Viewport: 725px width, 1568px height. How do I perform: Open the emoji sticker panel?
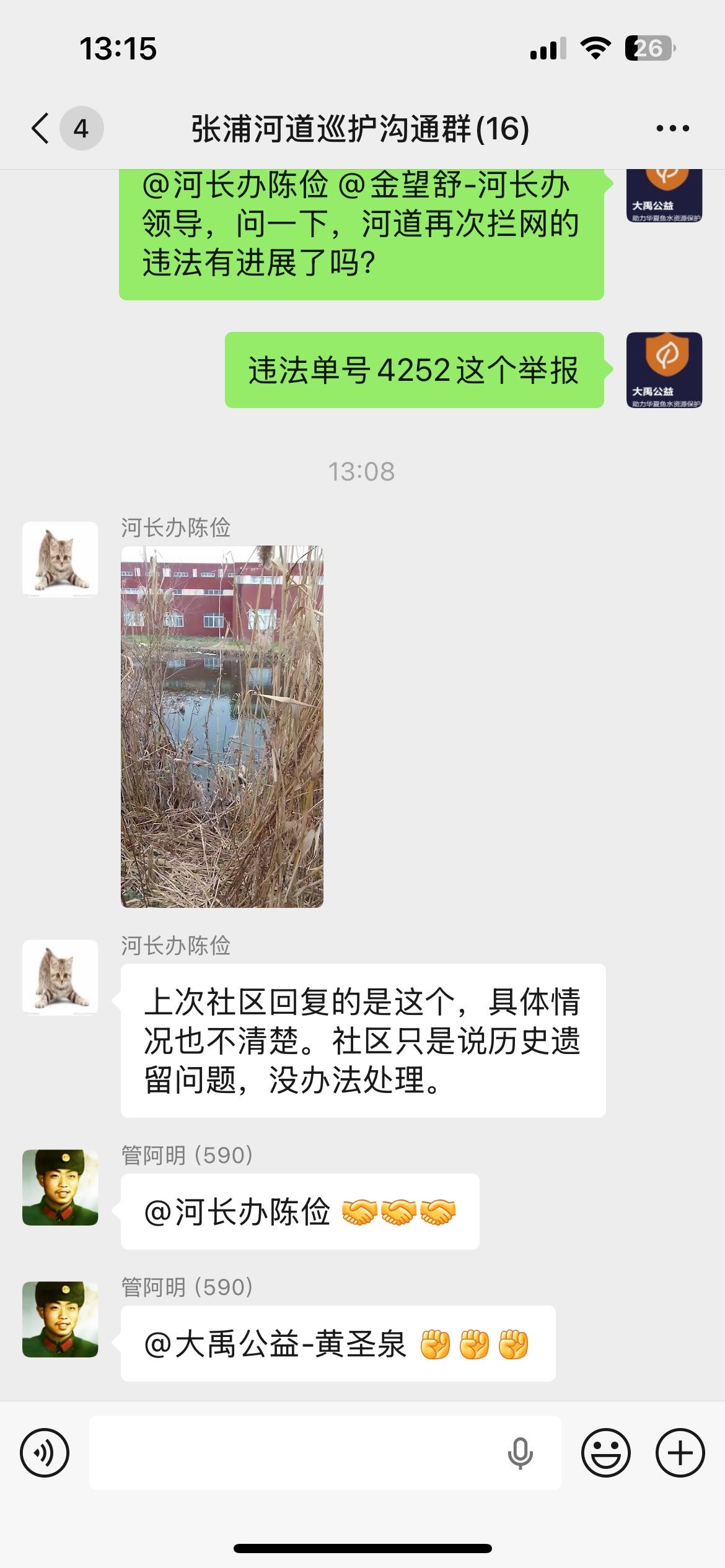pyautogui.click(x=605, y=1453)
